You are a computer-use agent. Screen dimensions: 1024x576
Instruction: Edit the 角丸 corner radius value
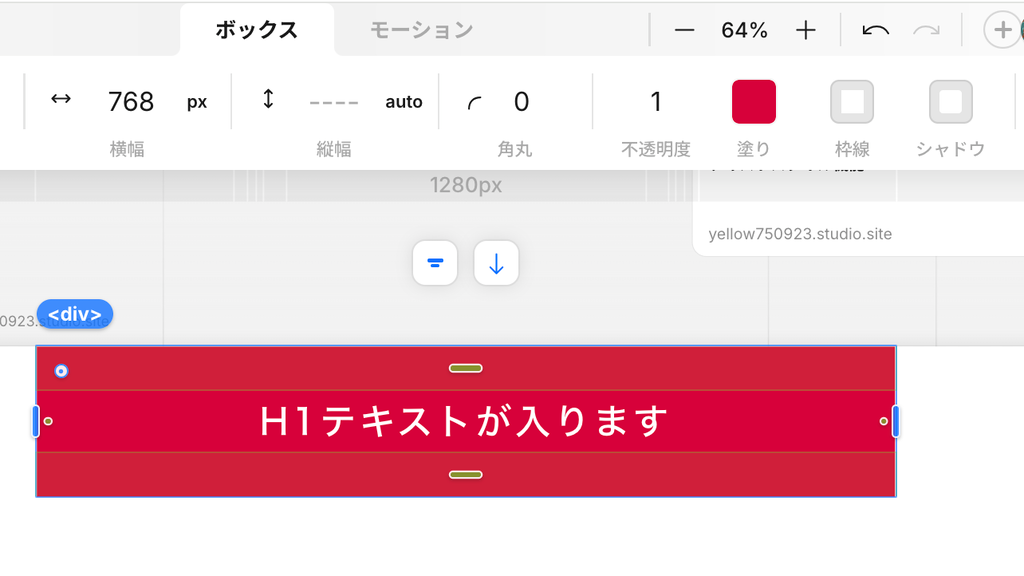tap(521, 101)
